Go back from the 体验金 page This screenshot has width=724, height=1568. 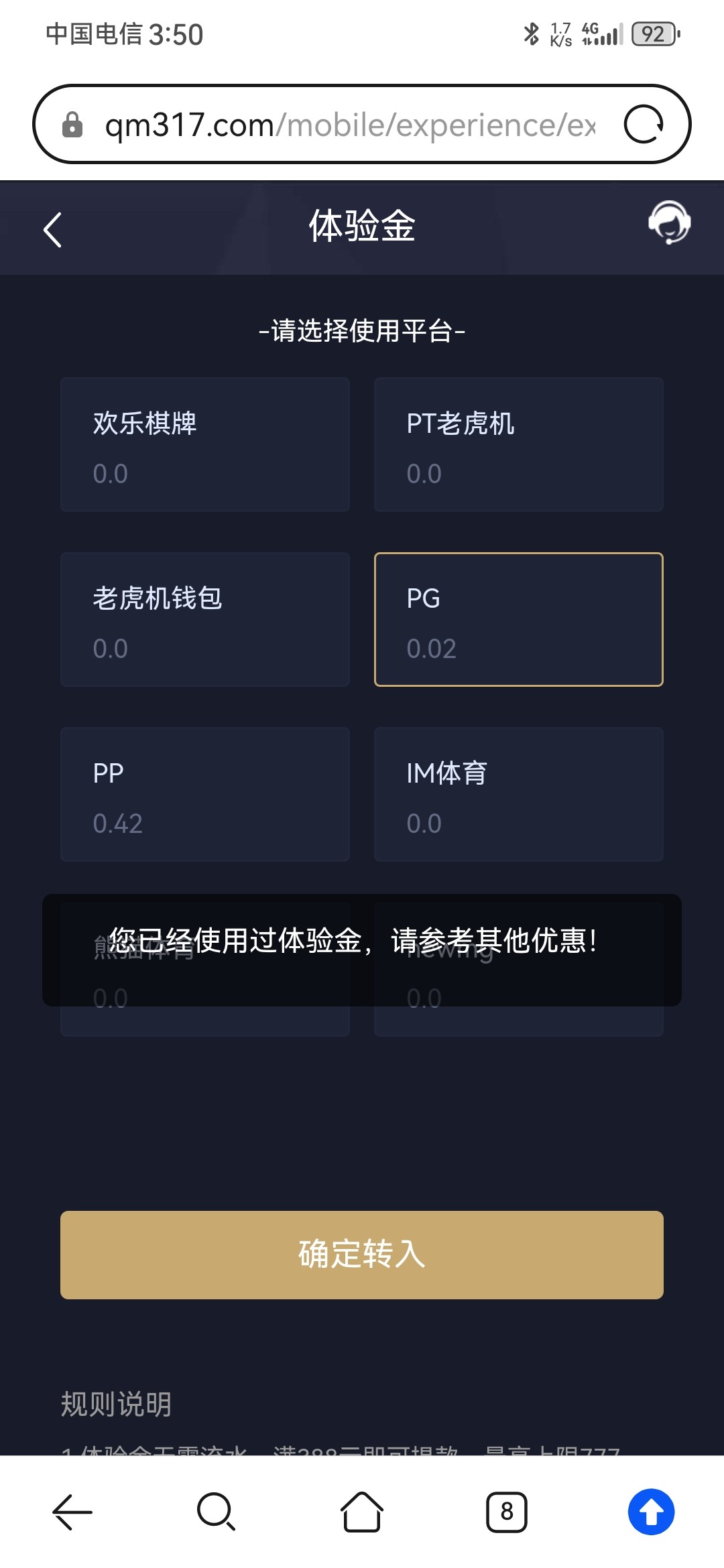click(52, 230)
